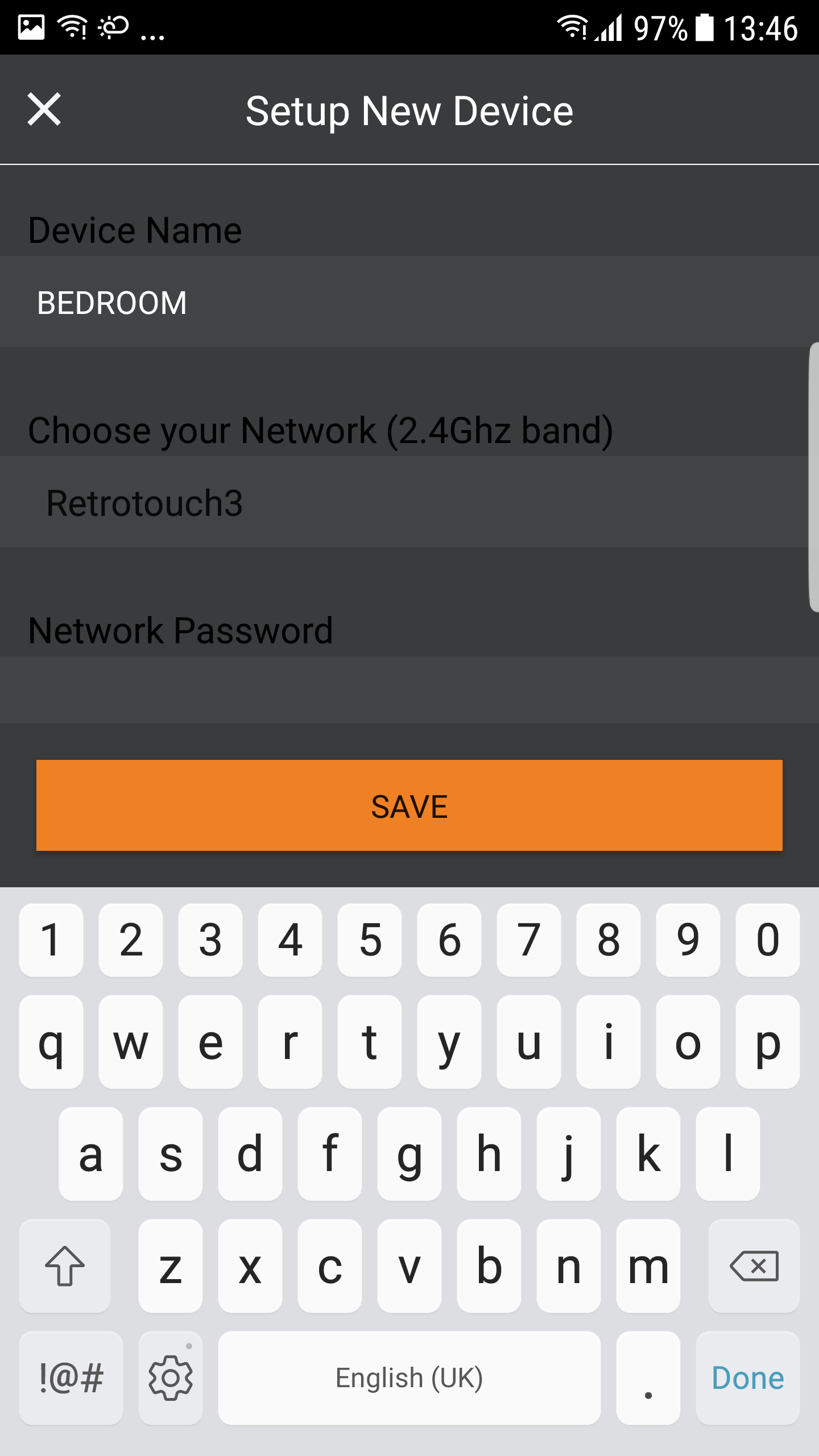
Task: Hit the backspace key
Action: 754,1266
